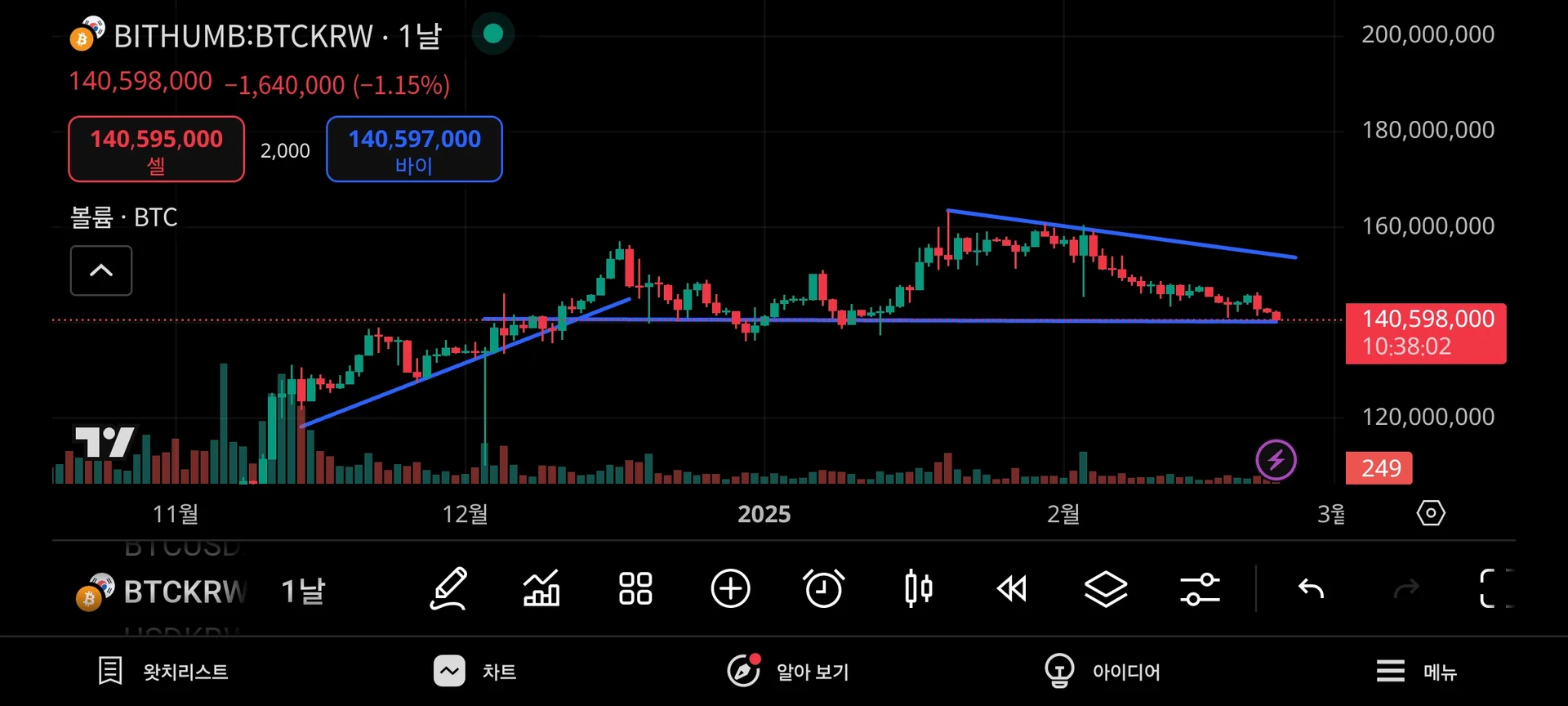The height and width of the screenshot is (706, 1568).
Task: Tap the blue 140,597,000 buy button
Action: coord(414,149)
